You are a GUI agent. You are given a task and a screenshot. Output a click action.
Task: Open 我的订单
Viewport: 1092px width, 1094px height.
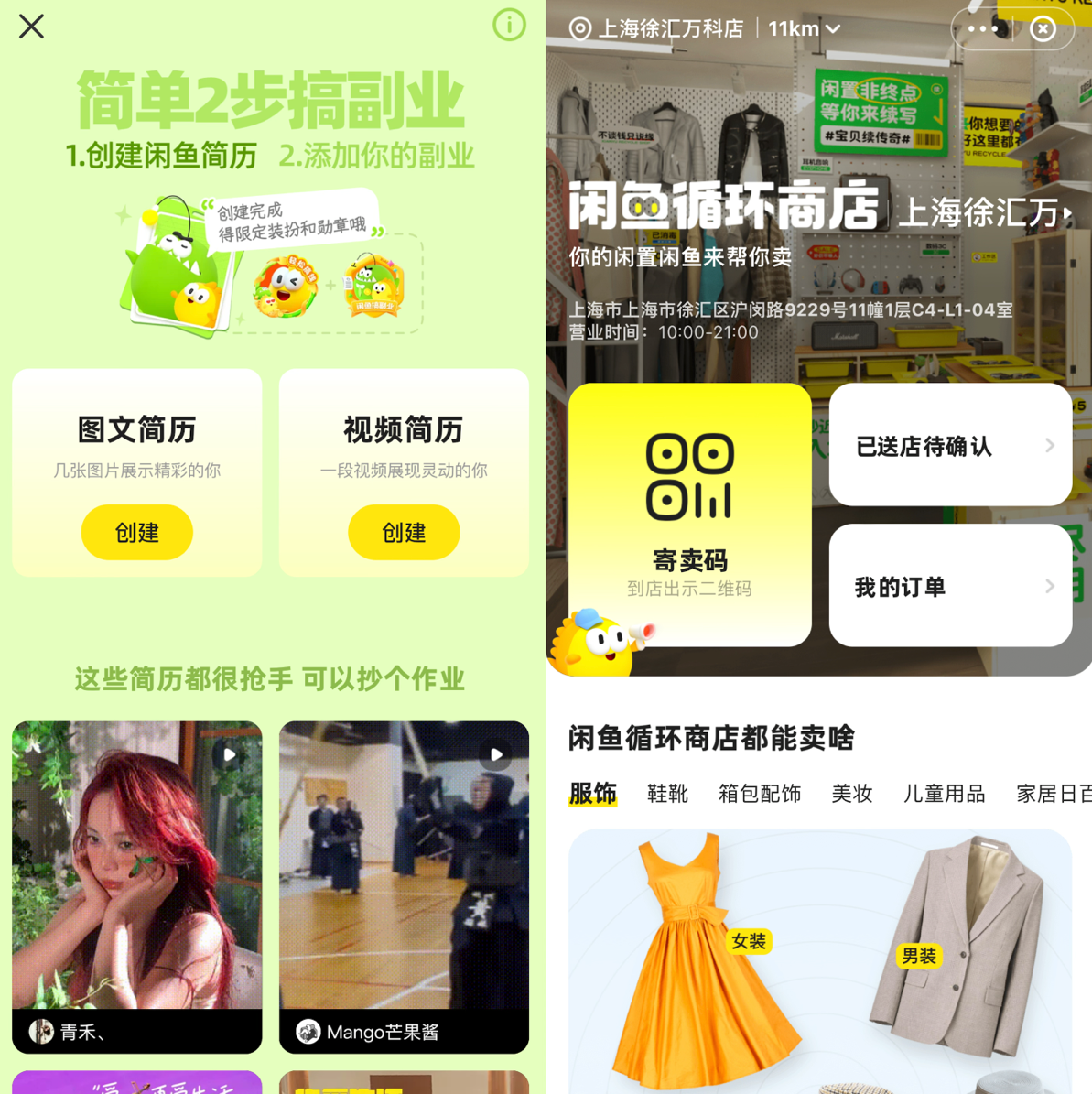pos(950,586)
